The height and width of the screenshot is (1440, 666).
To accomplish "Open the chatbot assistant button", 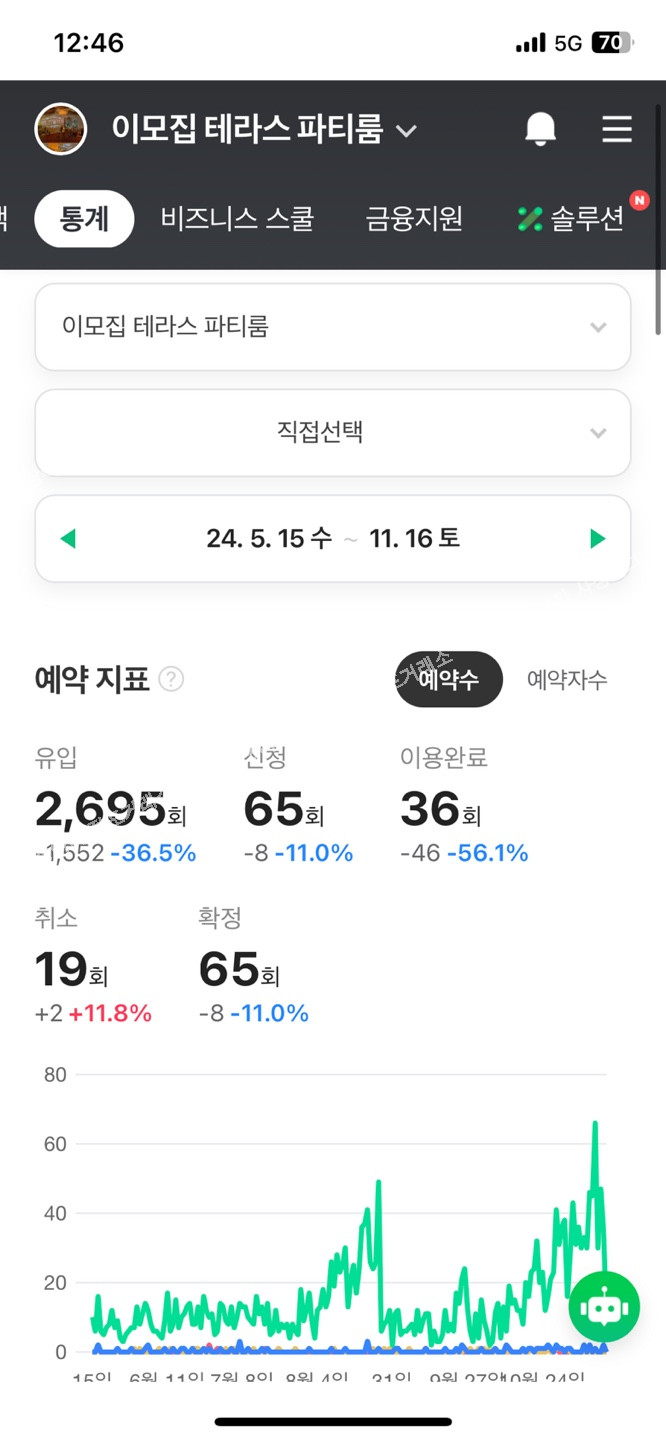I will click(x=604, y=1307).
